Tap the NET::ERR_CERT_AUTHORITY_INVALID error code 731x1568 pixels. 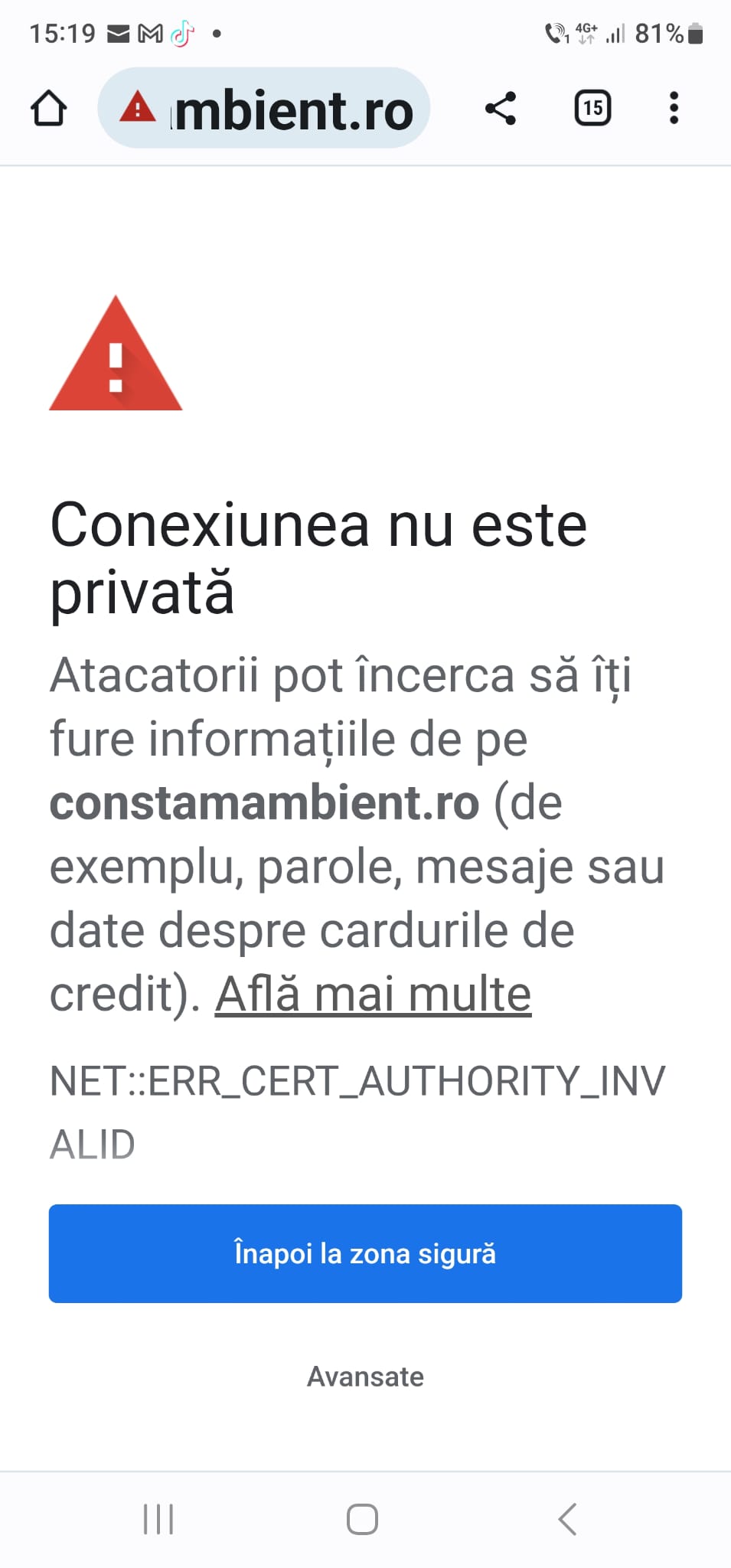357,1112
